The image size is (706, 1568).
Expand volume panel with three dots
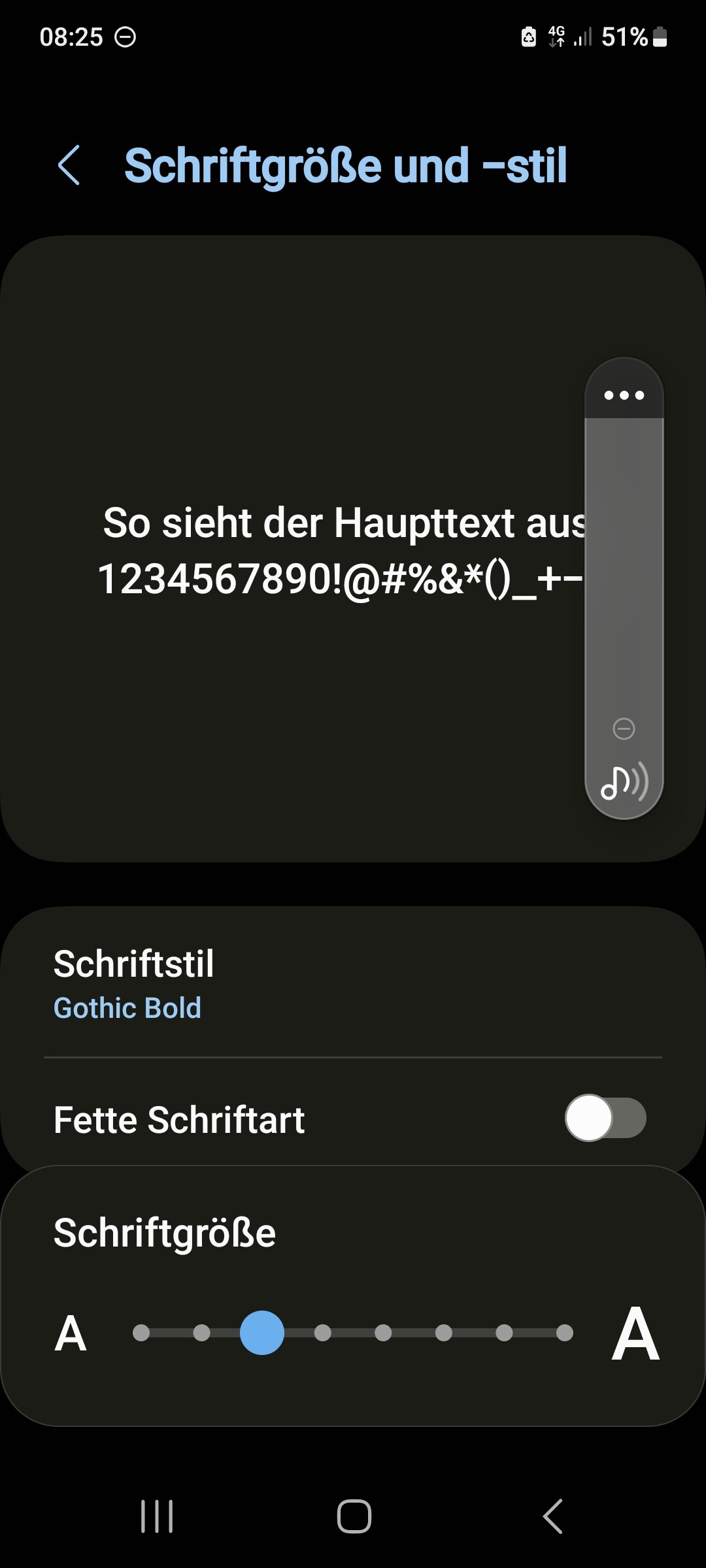point(624,395)
